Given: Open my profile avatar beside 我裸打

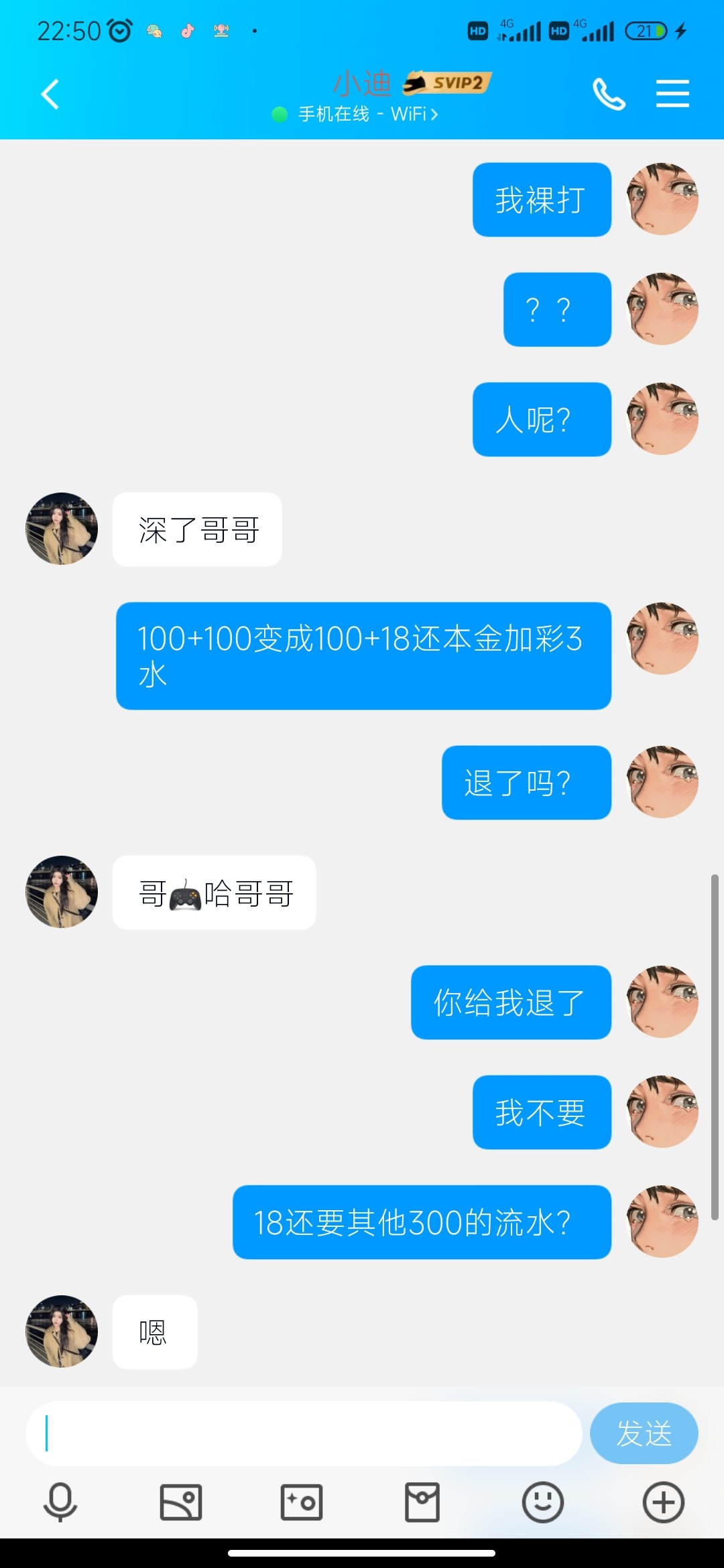Looking at the screenshot, I should tap(662, 199).
